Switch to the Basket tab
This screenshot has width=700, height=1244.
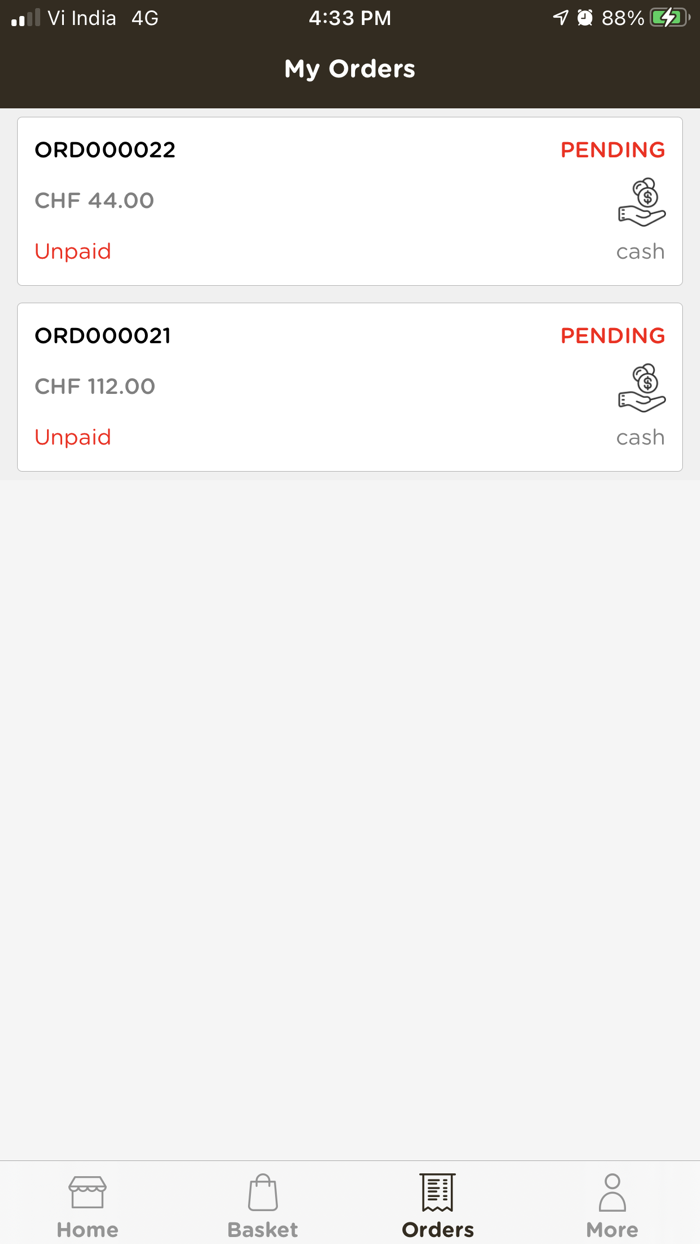(x=262, y=1205)
